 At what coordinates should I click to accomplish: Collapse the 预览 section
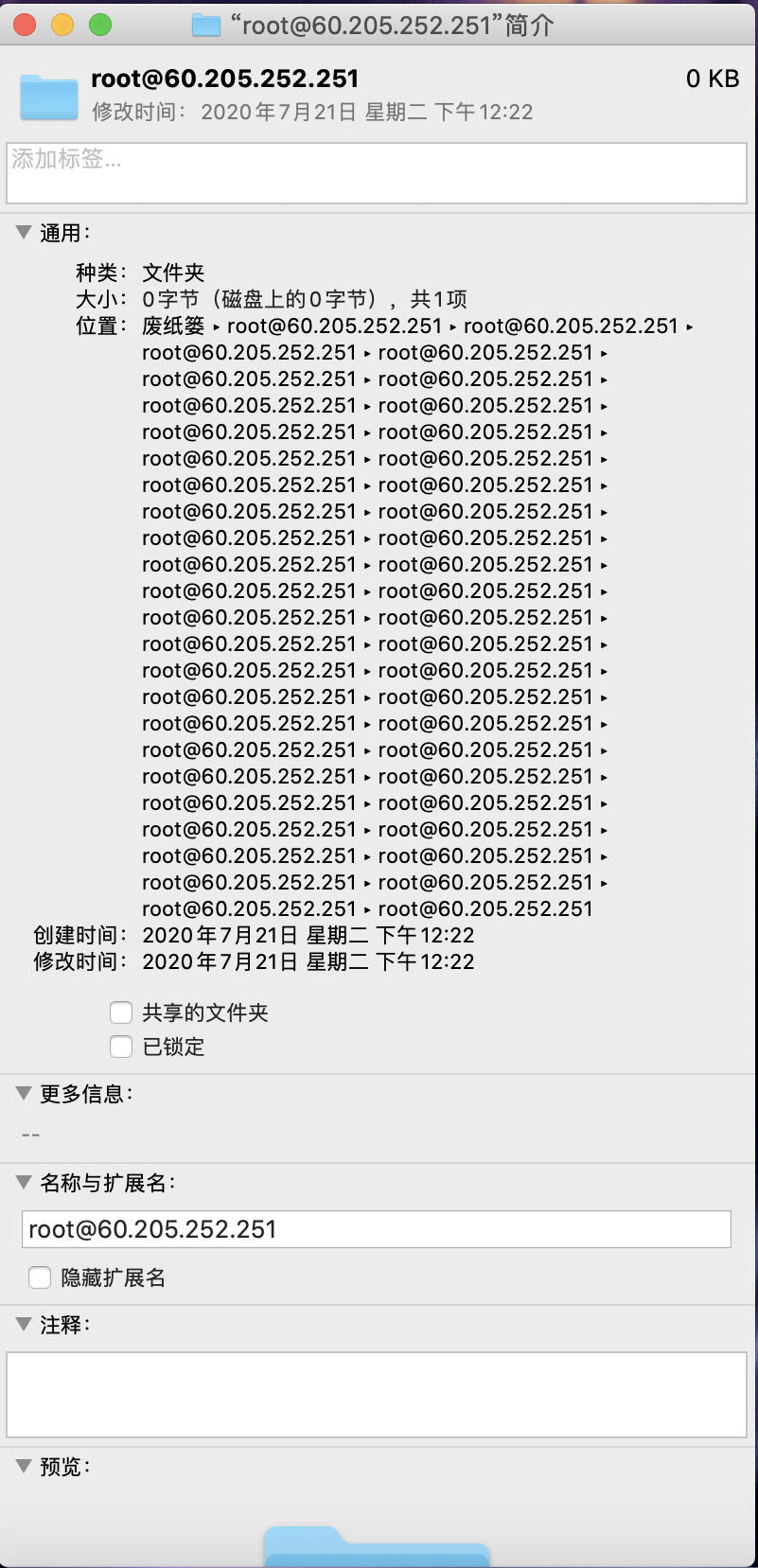24,1466
